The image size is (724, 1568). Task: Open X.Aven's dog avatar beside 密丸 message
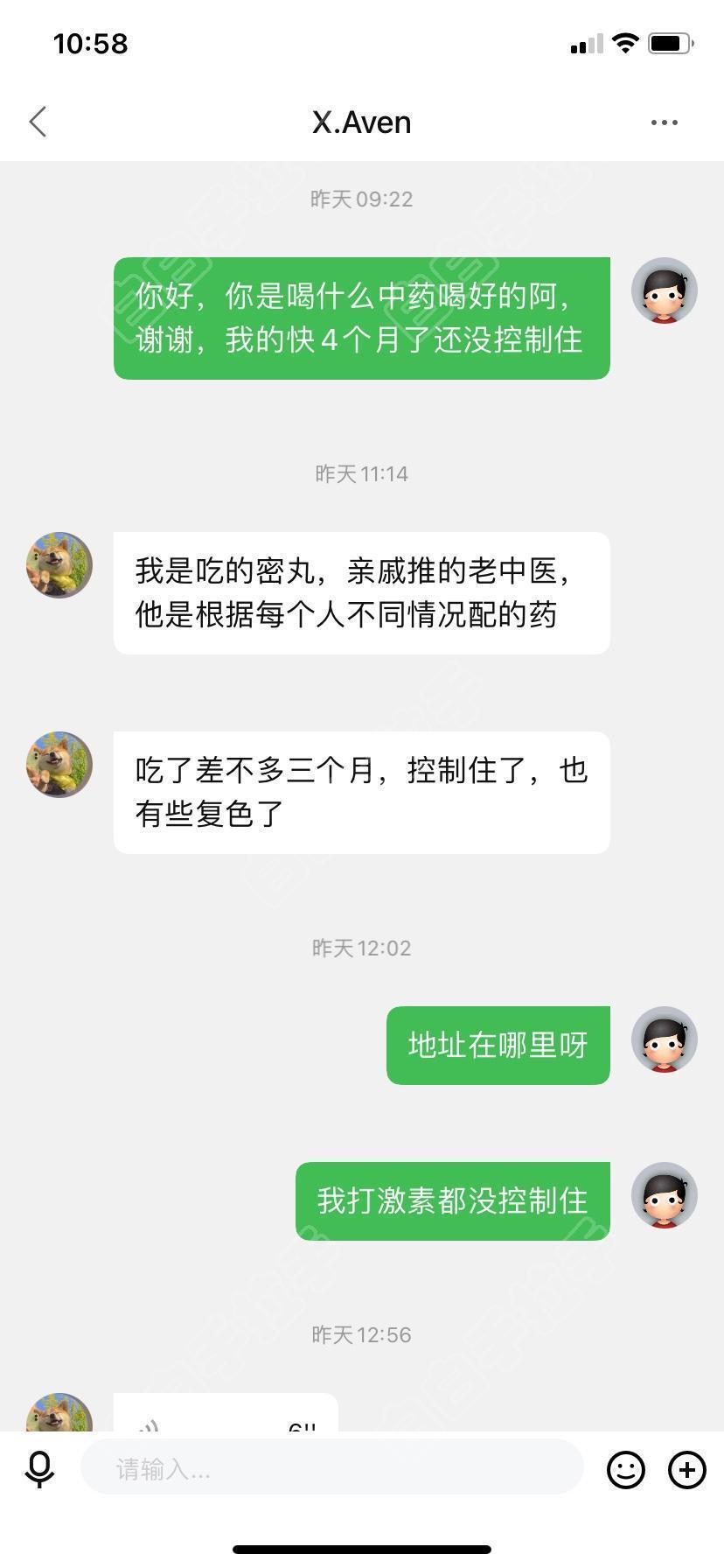tap(59, 565)
